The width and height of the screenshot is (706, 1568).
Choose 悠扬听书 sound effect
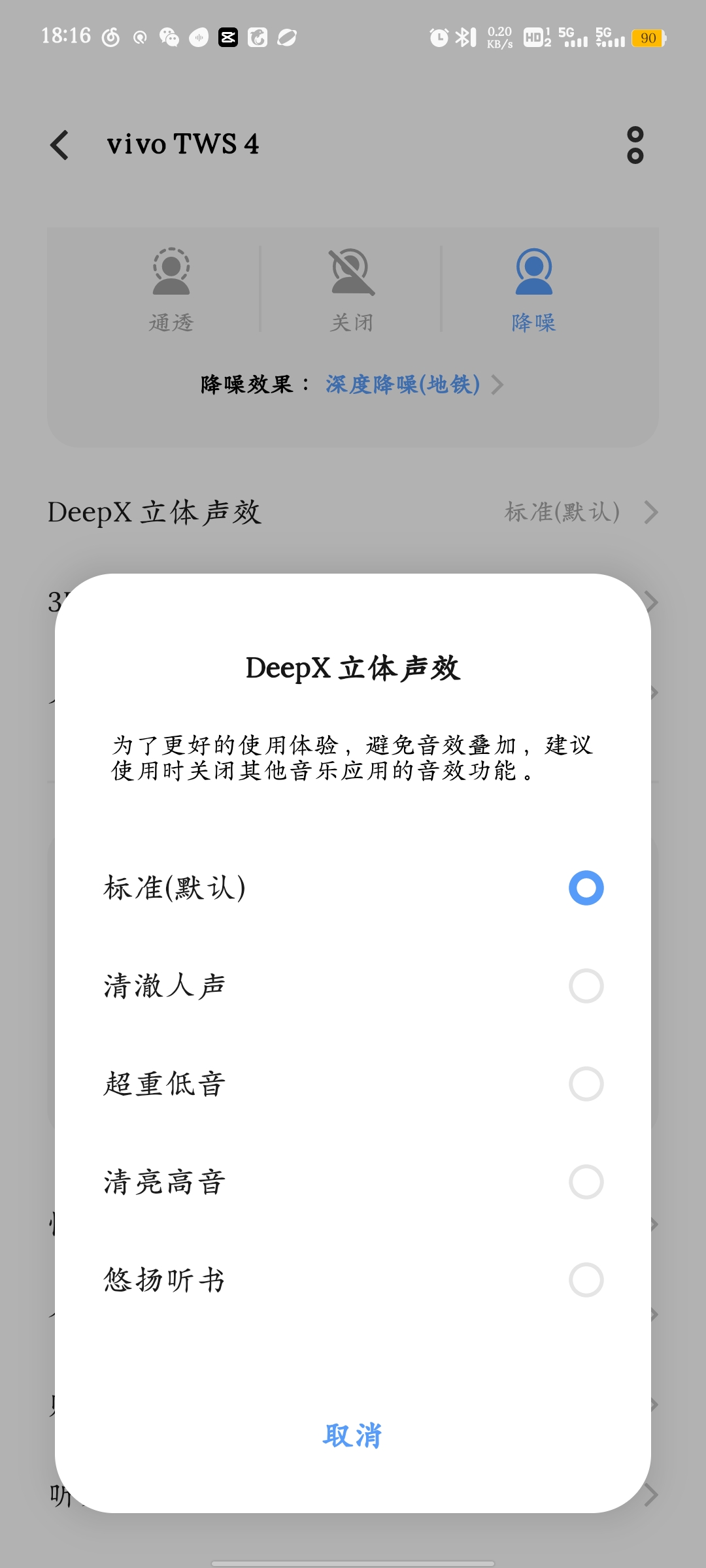tap(353, 1280)
